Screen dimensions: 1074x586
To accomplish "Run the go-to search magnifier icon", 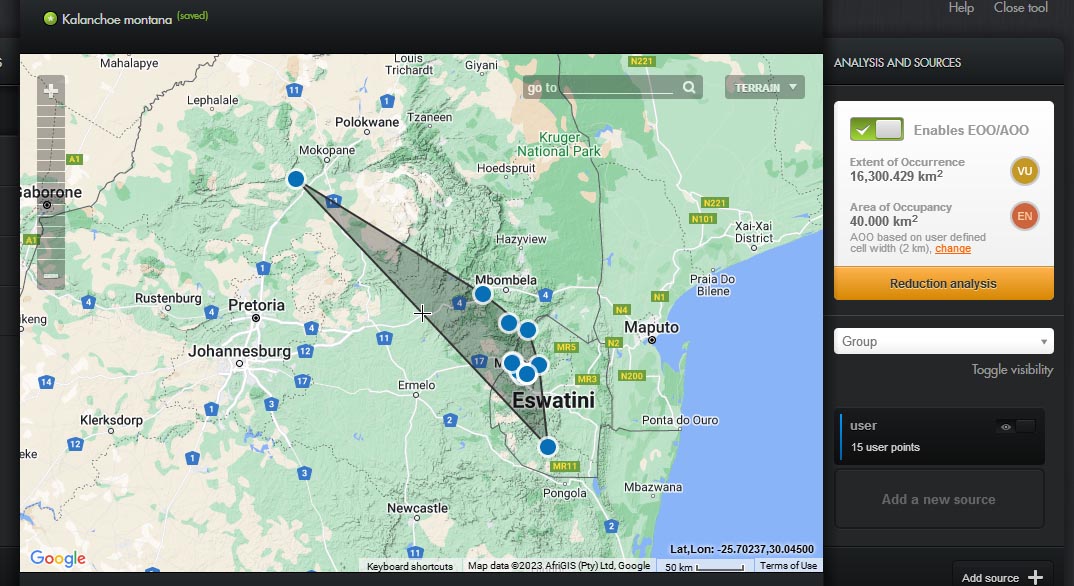I will (x=689, y=88).
